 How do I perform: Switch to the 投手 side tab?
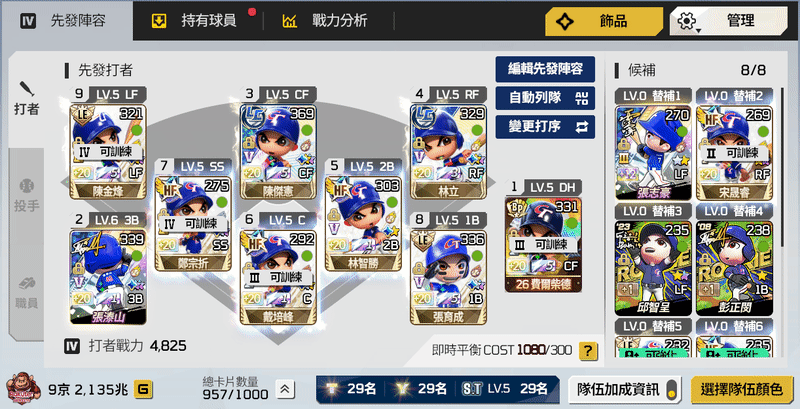pos(28,195)
